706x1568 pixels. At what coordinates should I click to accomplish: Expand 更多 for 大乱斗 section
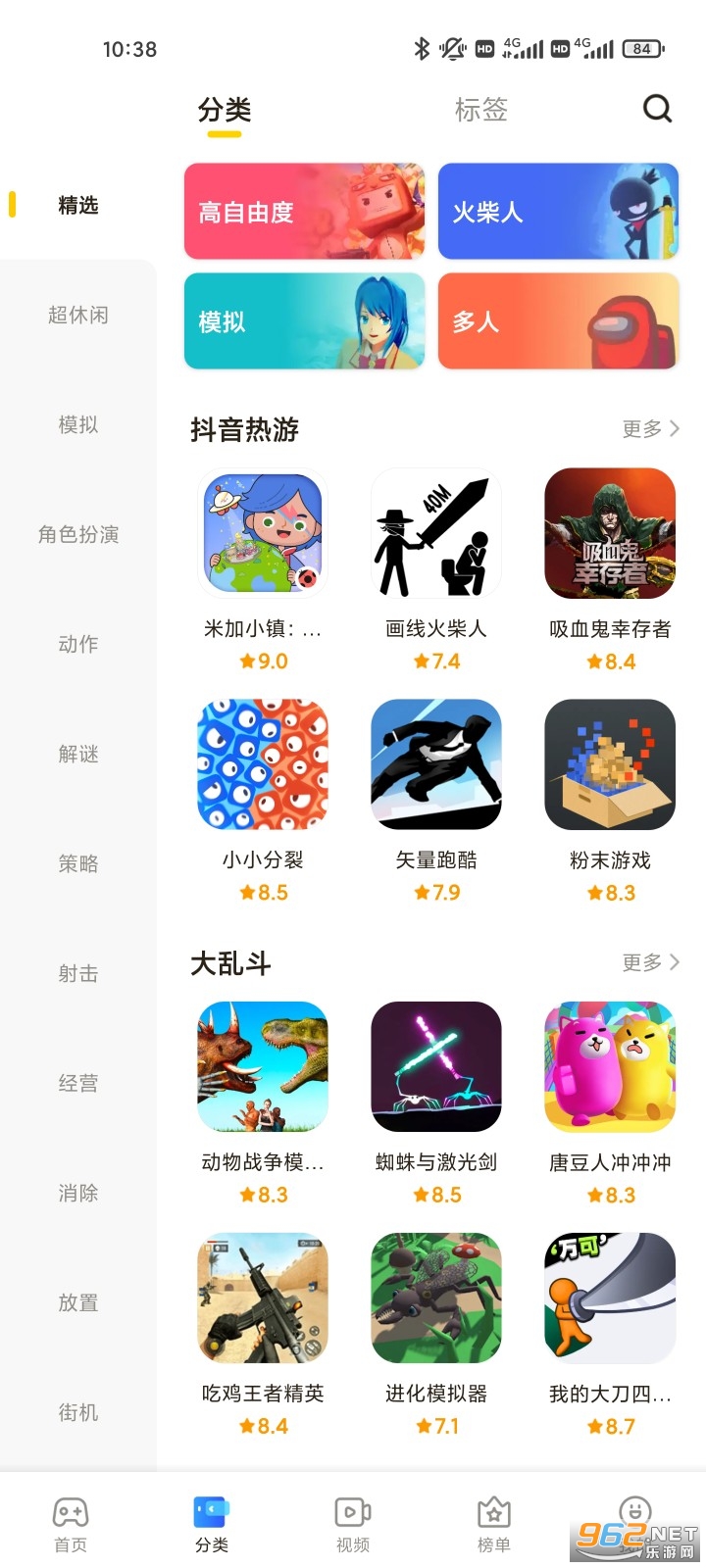click(649, 962)
